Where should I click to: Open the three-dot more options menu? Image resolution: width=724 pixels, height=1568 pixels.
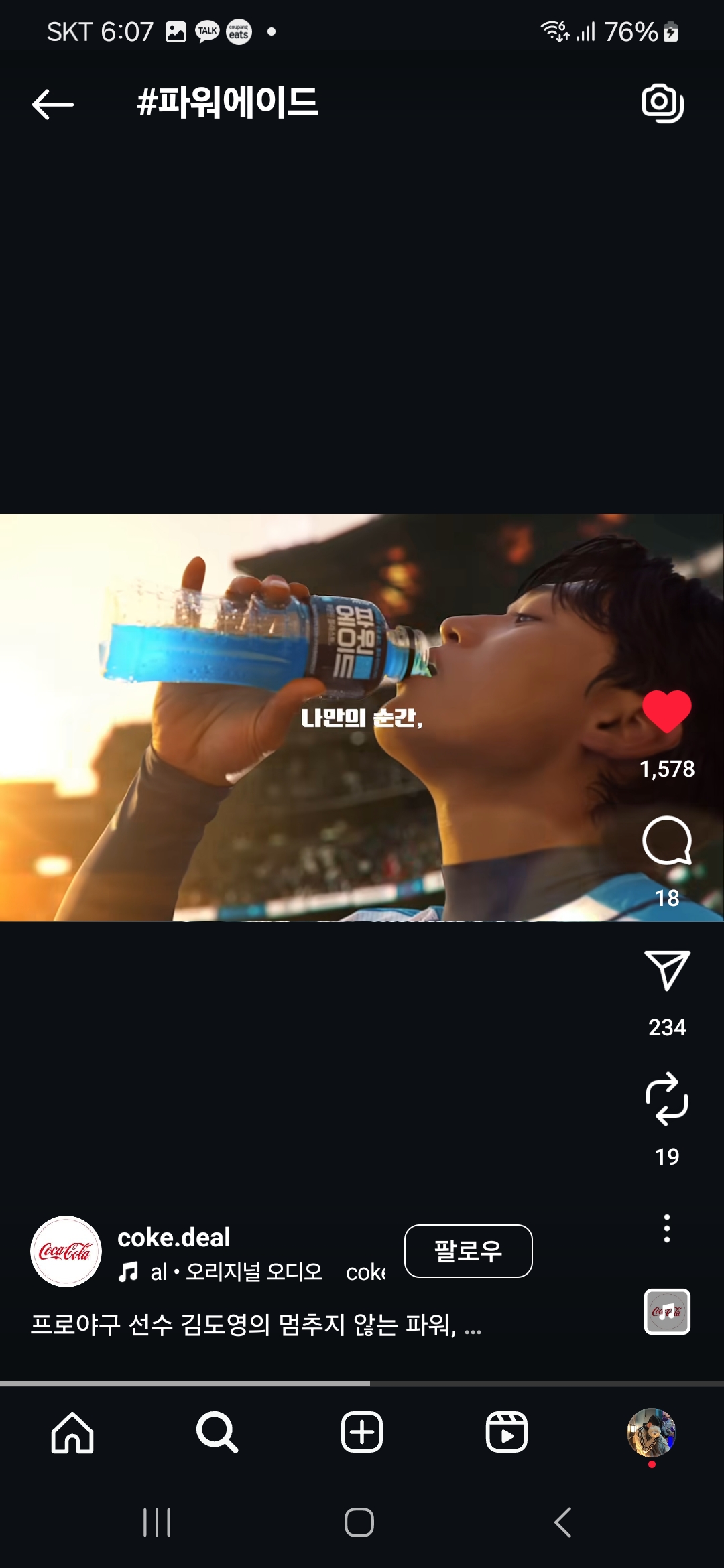[666, 1228]
